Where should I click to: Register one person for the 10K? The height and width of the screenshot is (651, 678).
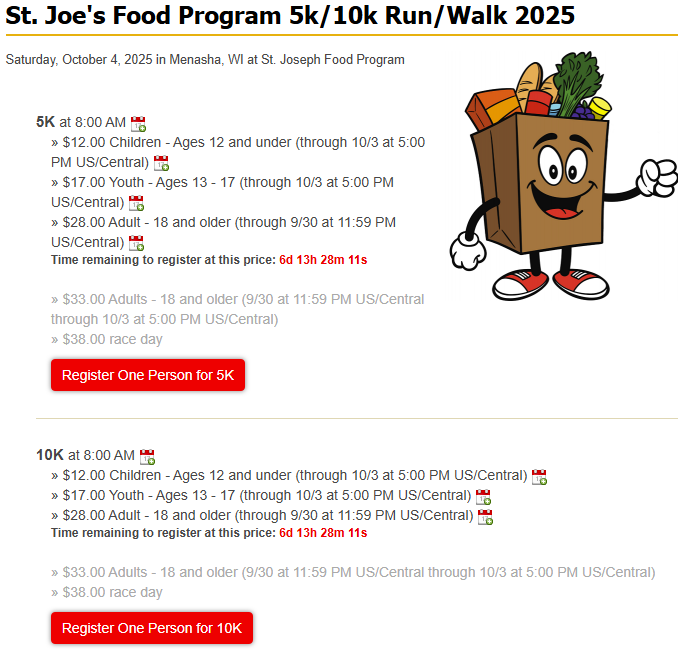point(152,628)
